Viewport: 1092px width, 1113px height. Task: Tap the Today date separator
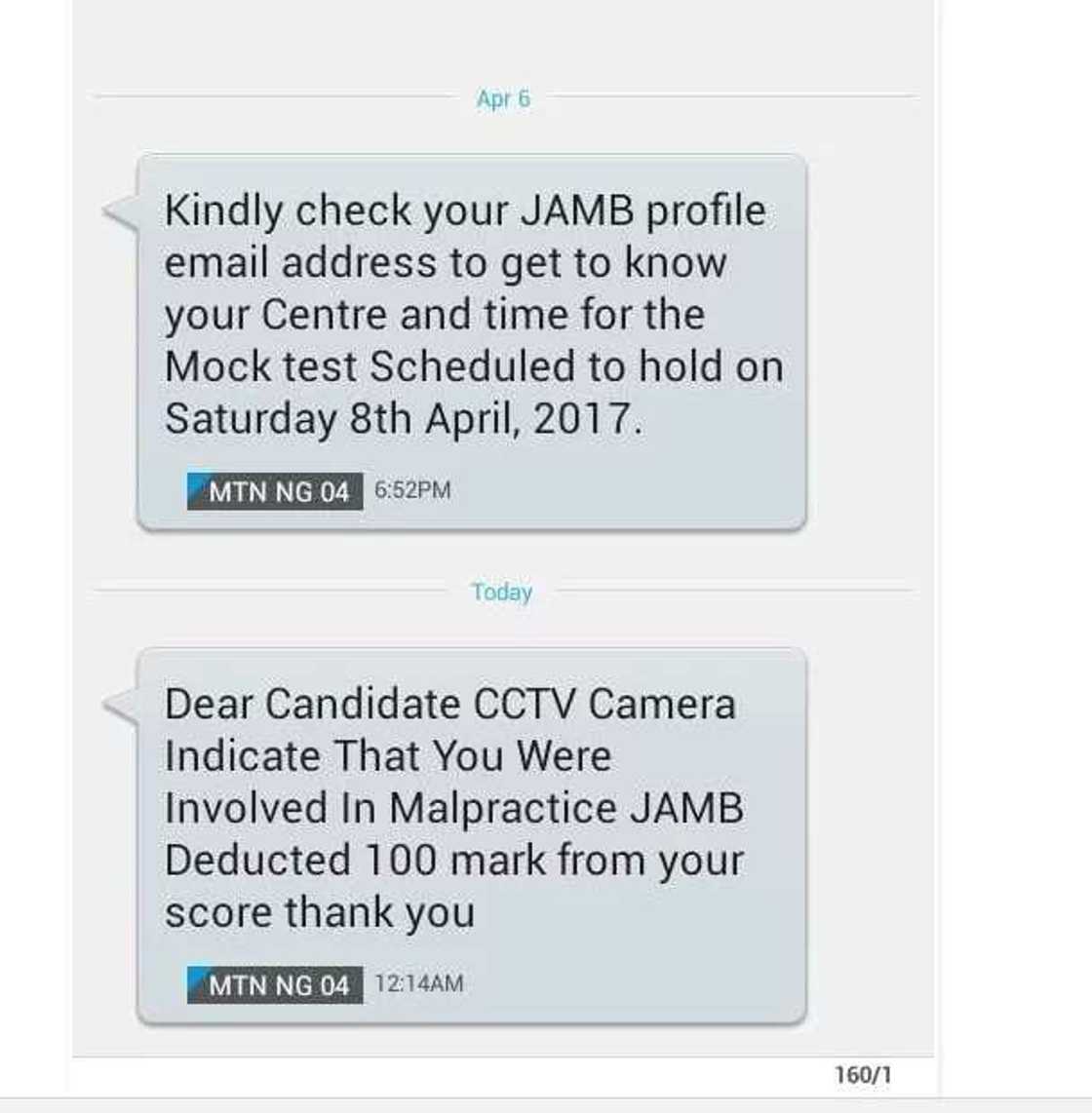point(502,592)
